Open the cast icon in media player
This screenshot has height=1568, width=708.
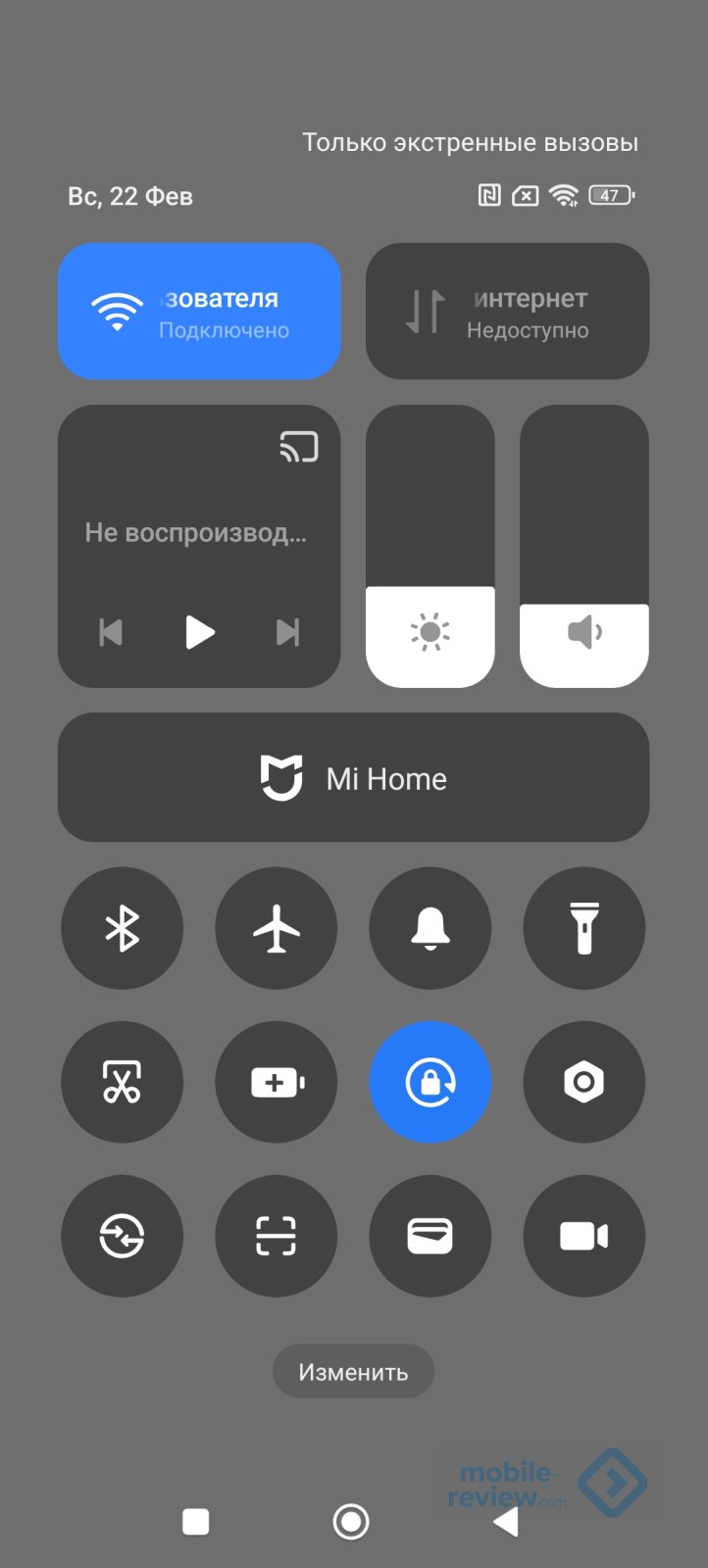point(299,447)
